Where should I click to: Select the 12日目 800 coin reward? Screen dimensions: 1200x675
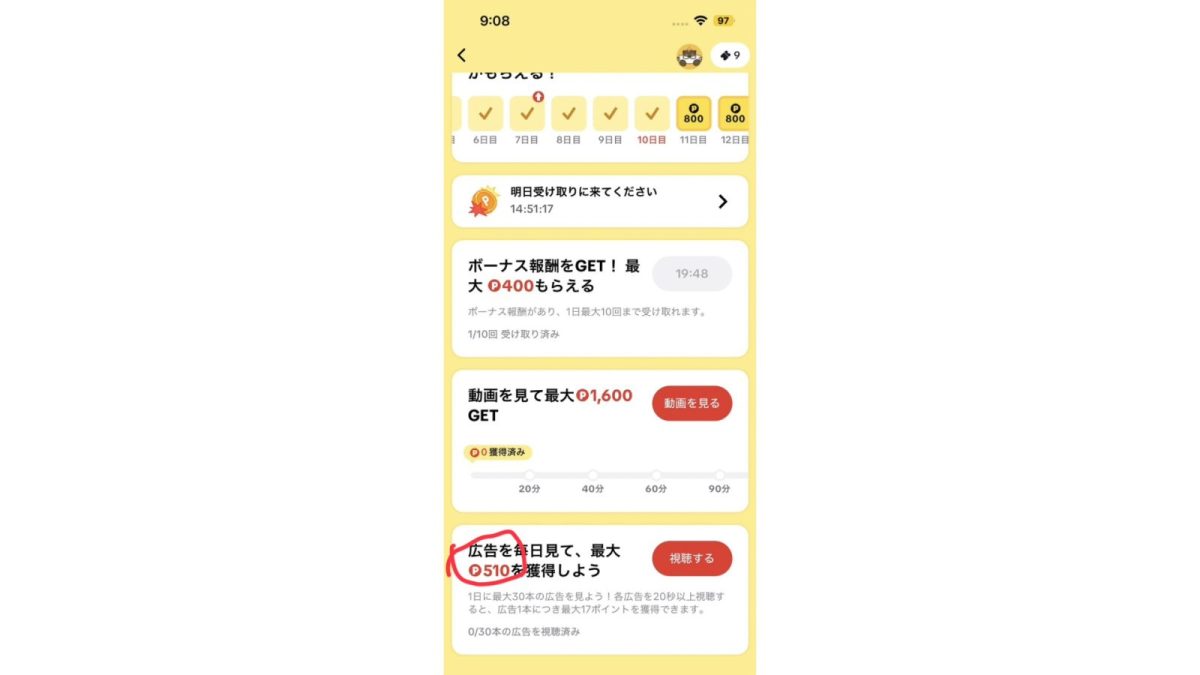(735, 114)
